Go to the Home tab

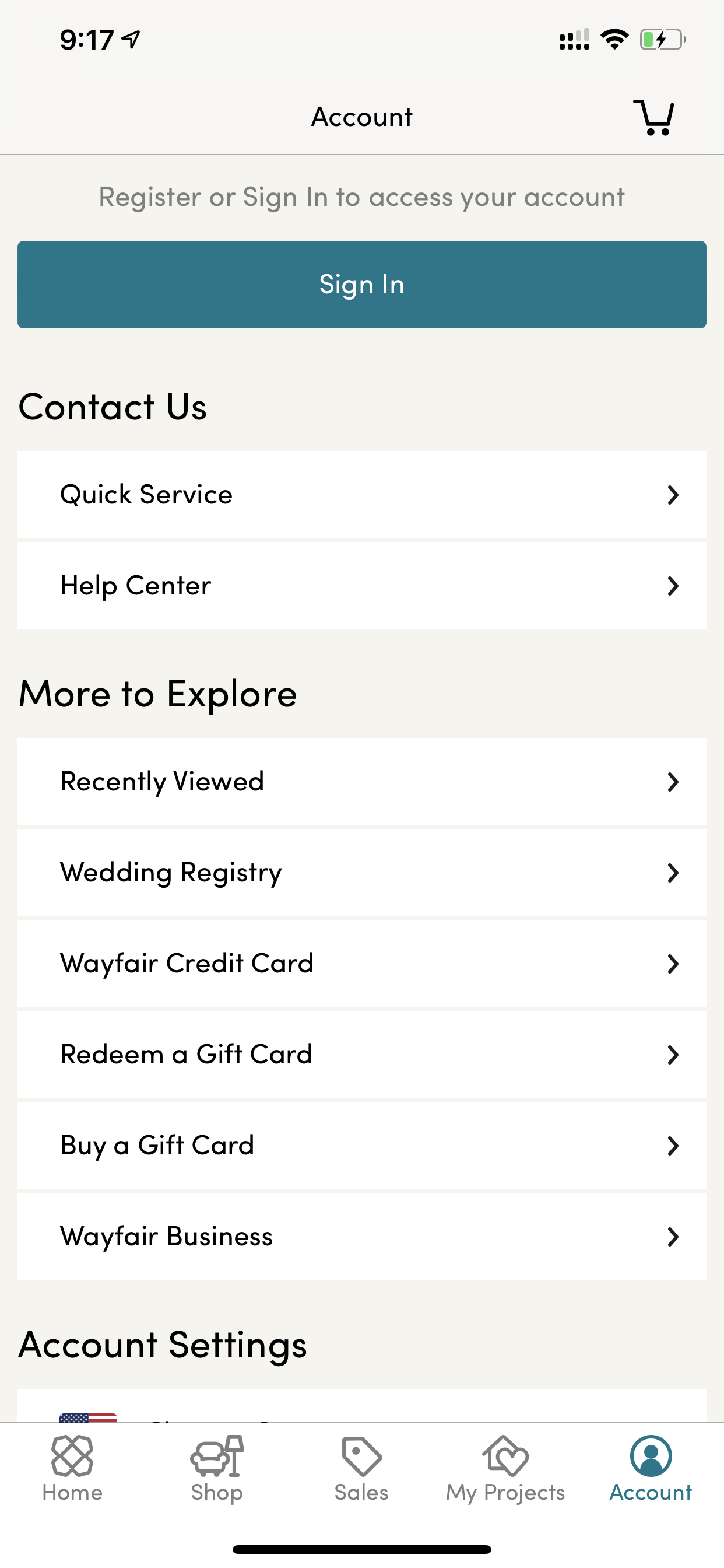[x=72, y=1469]
